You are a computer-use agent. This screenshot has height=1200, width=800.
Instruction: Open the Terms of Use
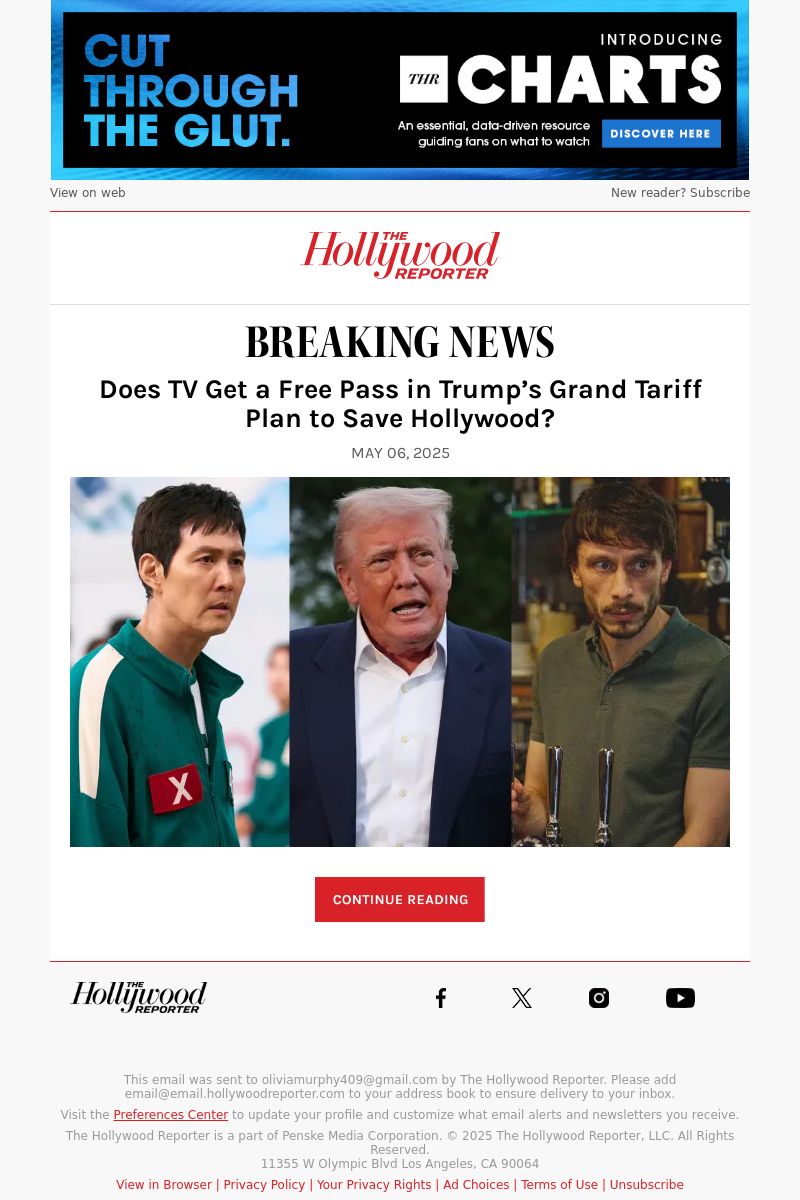tap(559, 1185)
